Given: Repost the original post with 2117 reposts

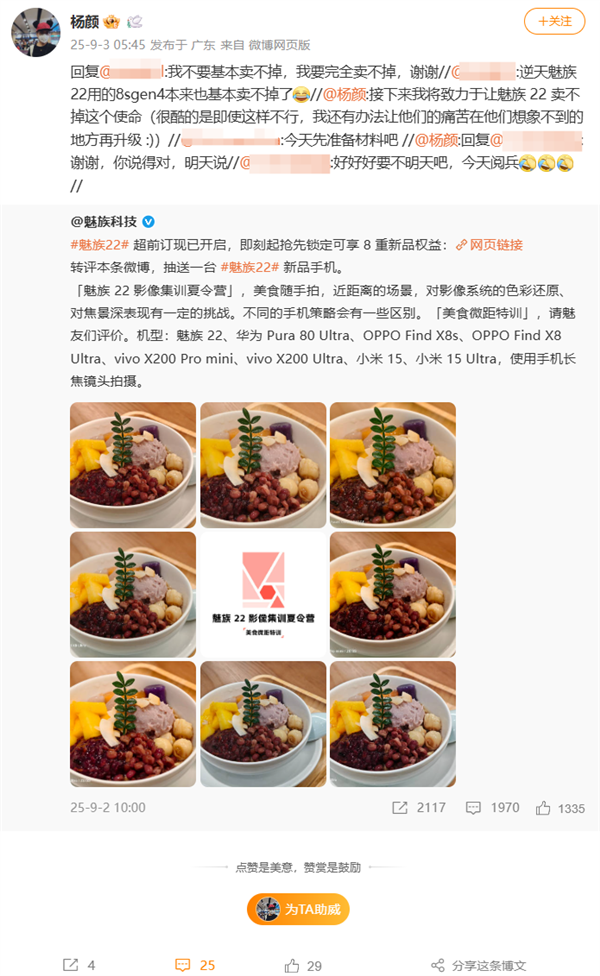Looking at the screenshot, I should point(418,807).
